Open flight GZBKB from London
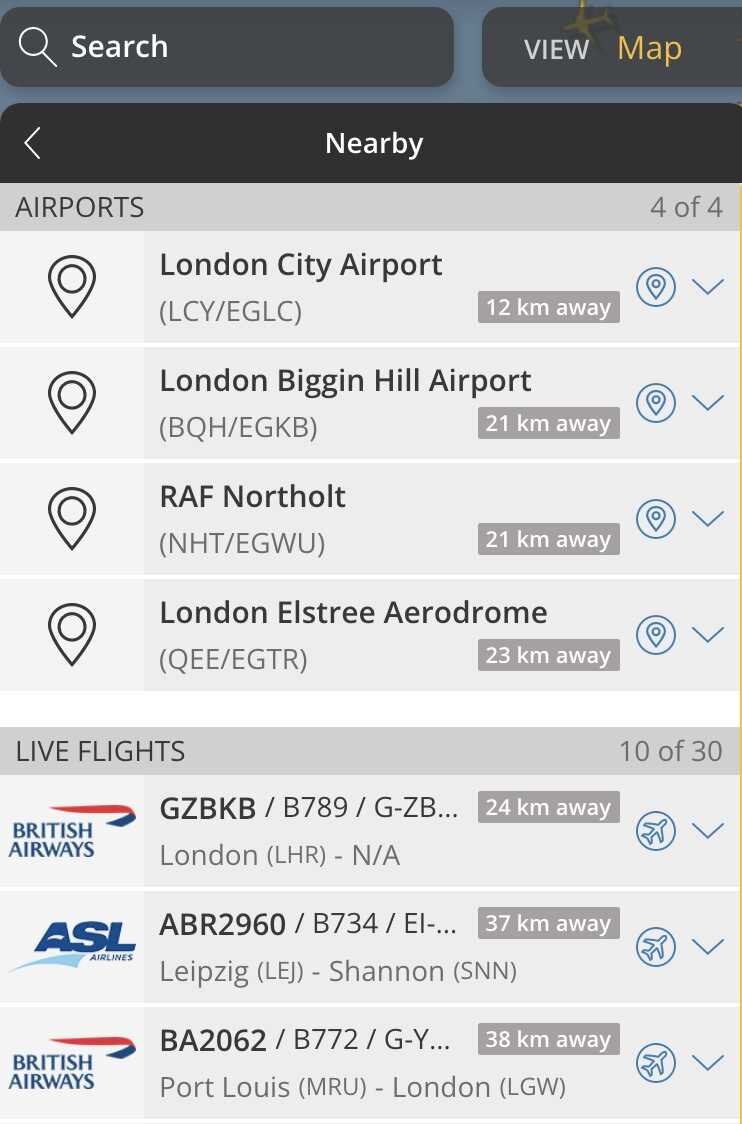This screenshot has width=742, height=1124. click(x=310, y=830)
